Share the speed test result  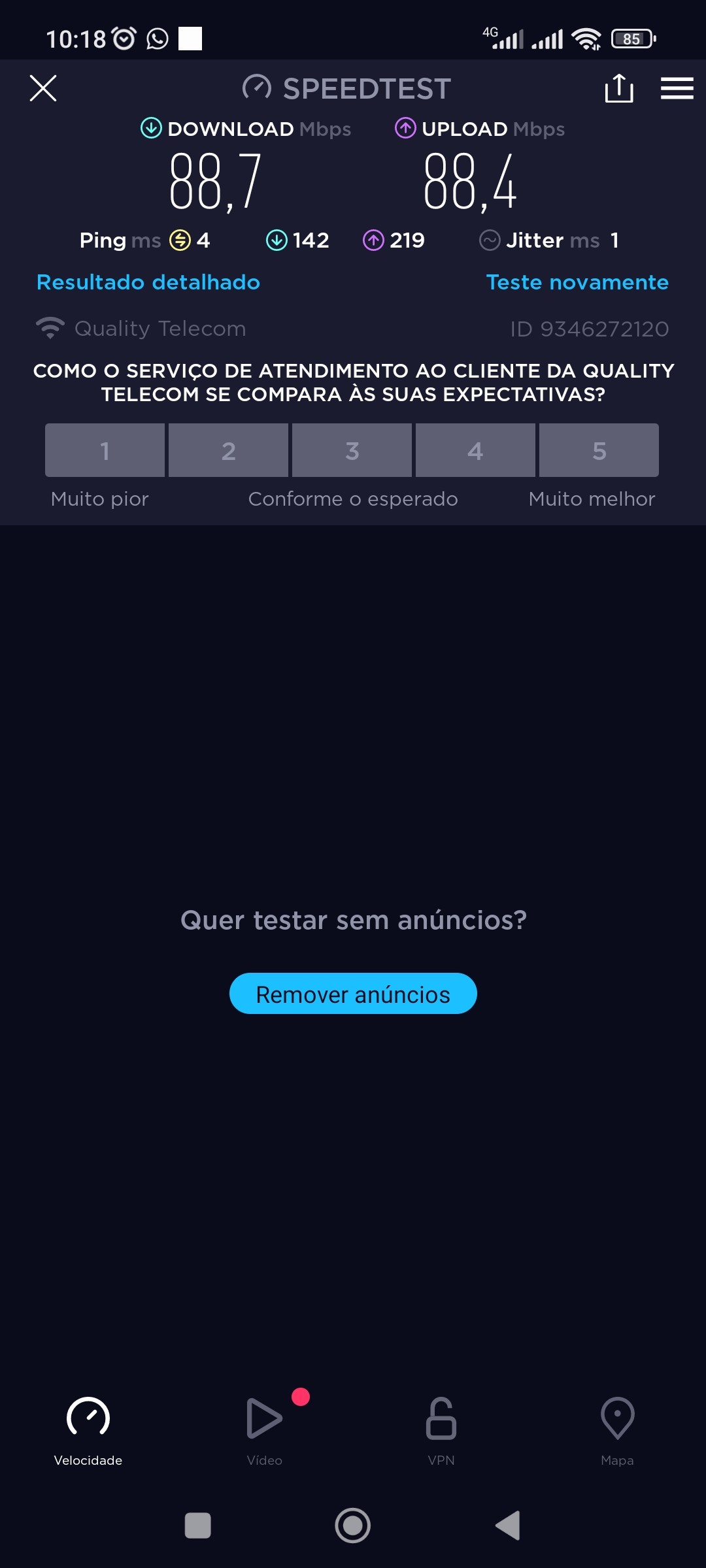[x=618, y=88]
